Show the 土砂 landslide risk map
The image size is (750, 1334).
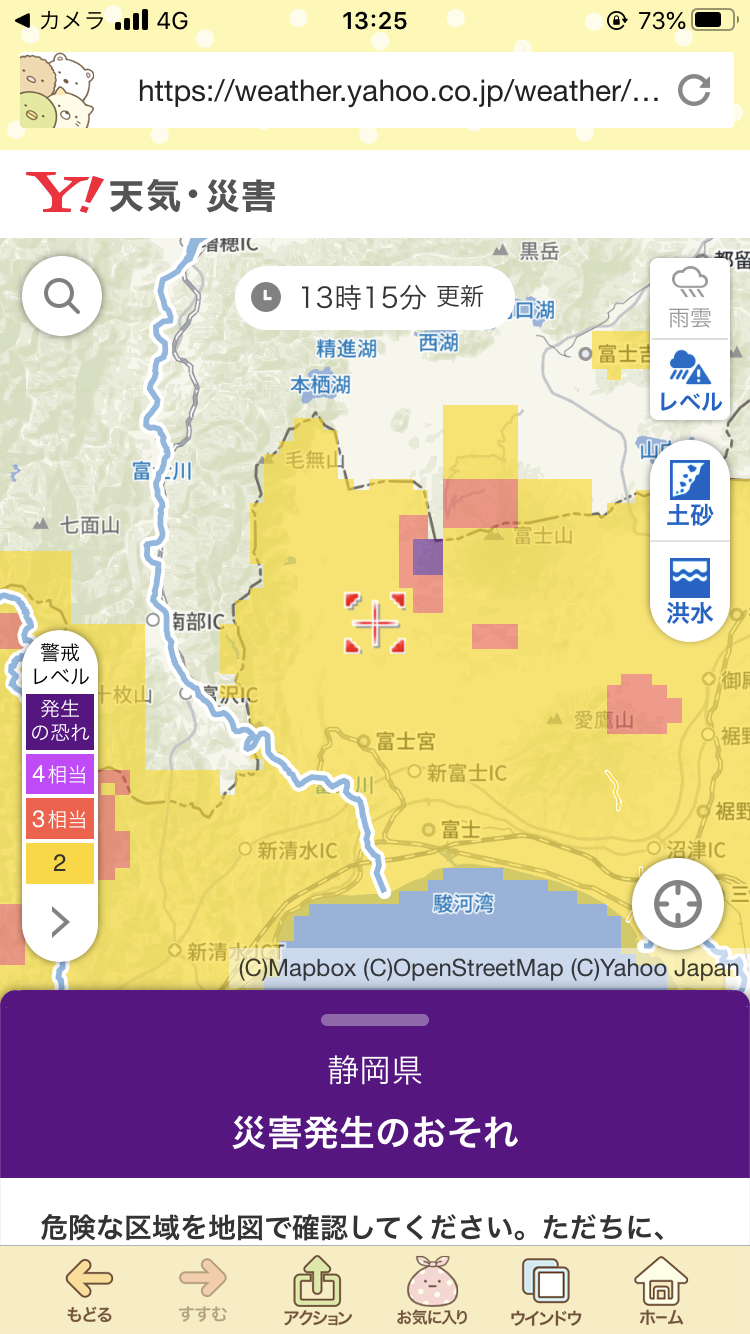tap(690, 493)
